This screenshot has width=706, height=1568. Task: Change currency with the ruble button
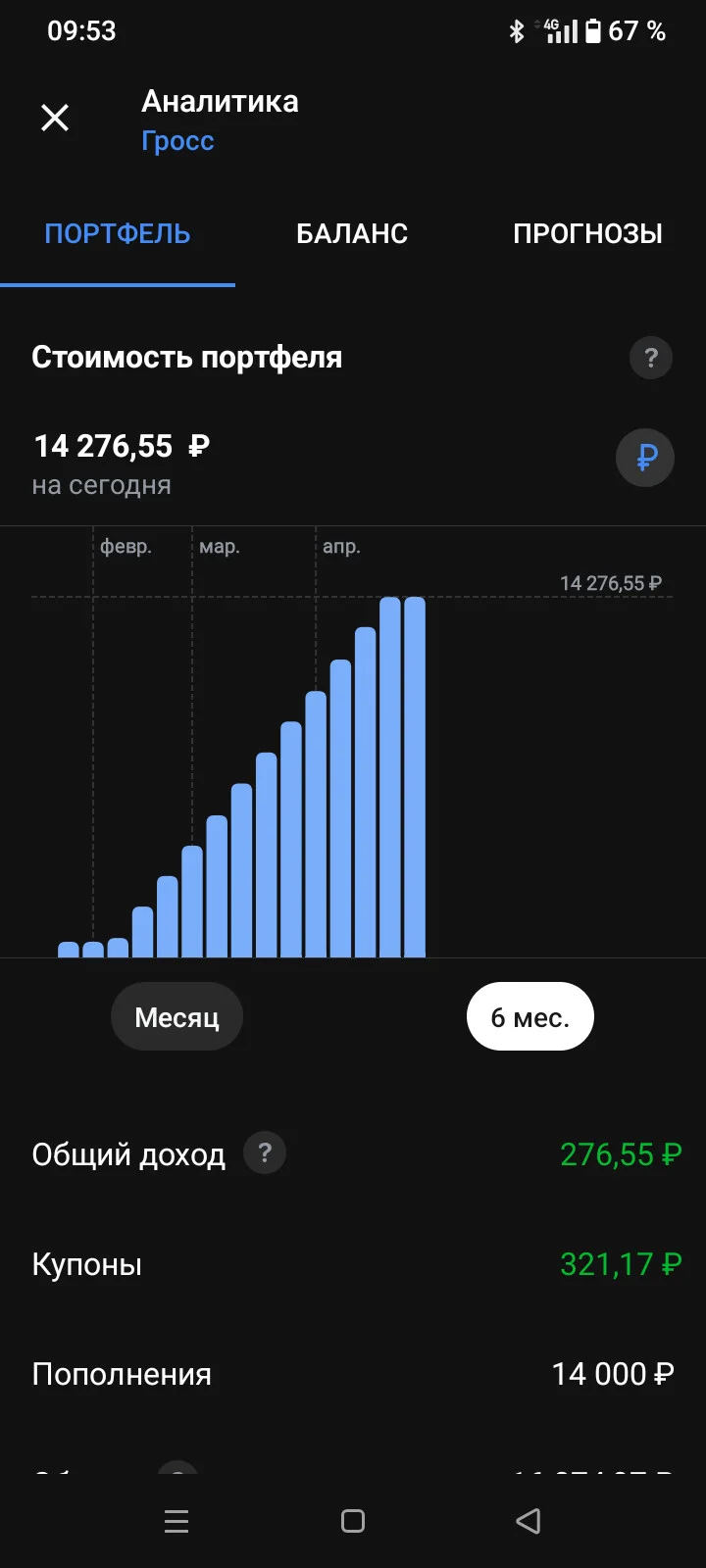pyautogui.click(x=645, y=458)
